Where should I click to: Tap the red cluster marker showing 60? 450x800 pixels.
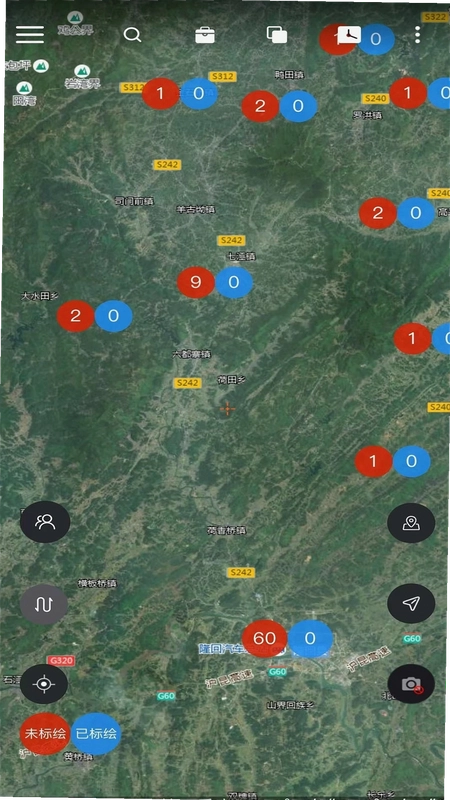click(x=264, y=638)
